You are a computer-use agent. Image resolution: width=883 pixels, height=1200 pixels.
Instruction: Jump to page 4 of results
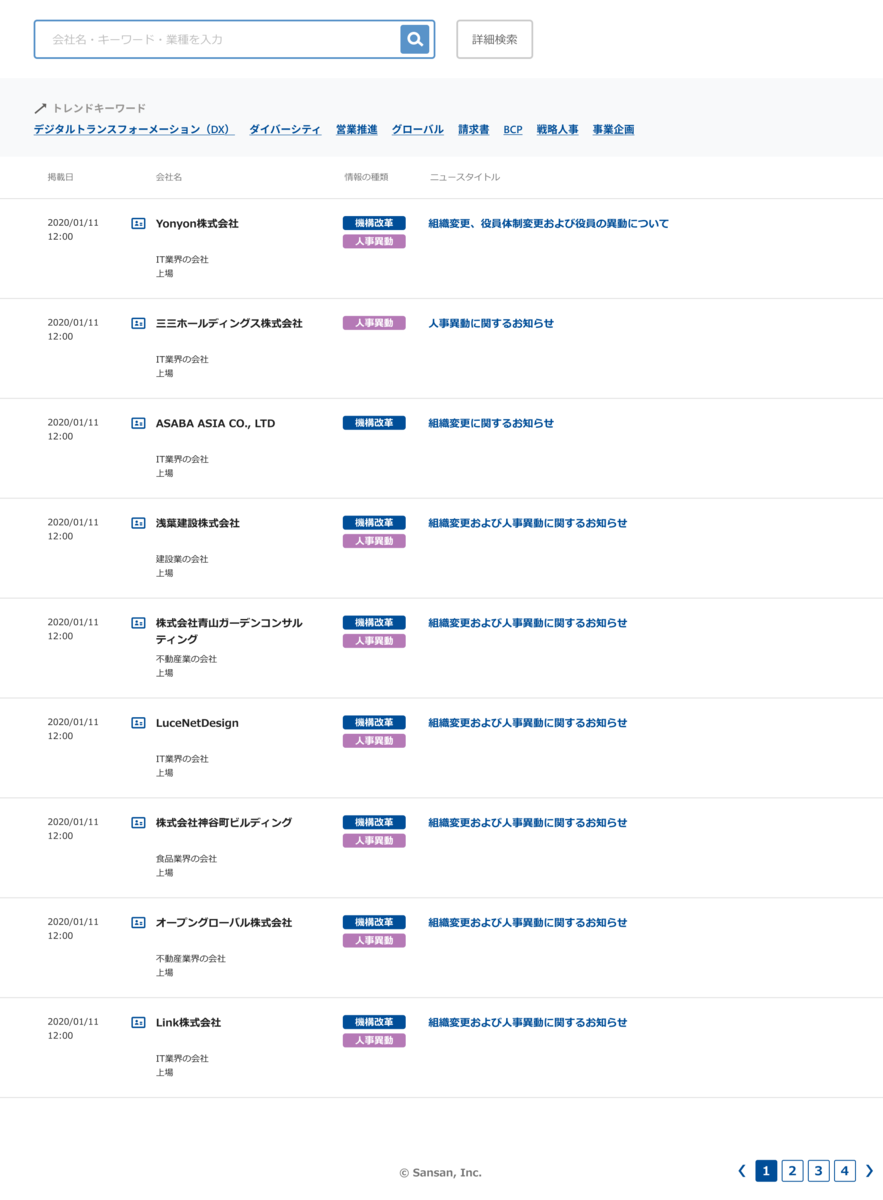coord(845,1171)
